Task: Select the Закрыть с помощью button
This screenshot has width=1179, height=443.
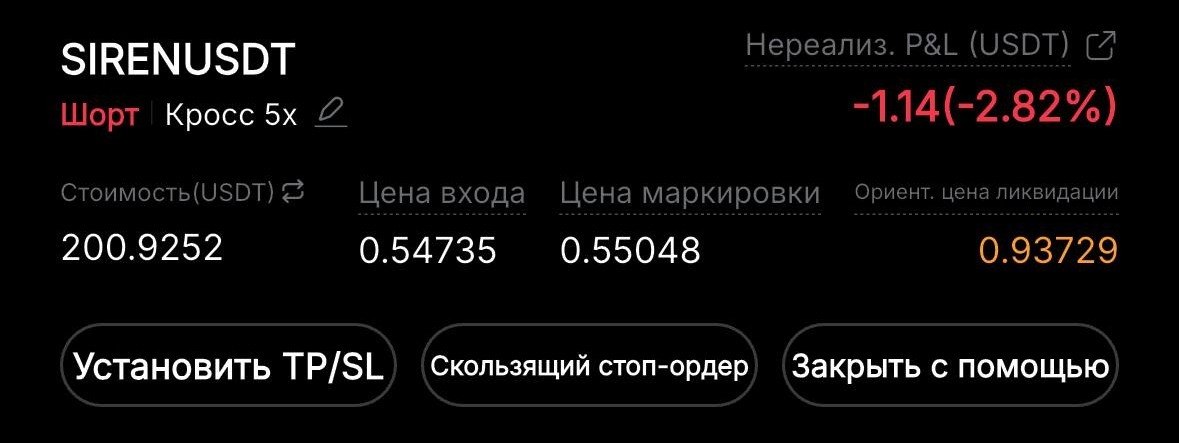Action: click(x=950, y=366)
